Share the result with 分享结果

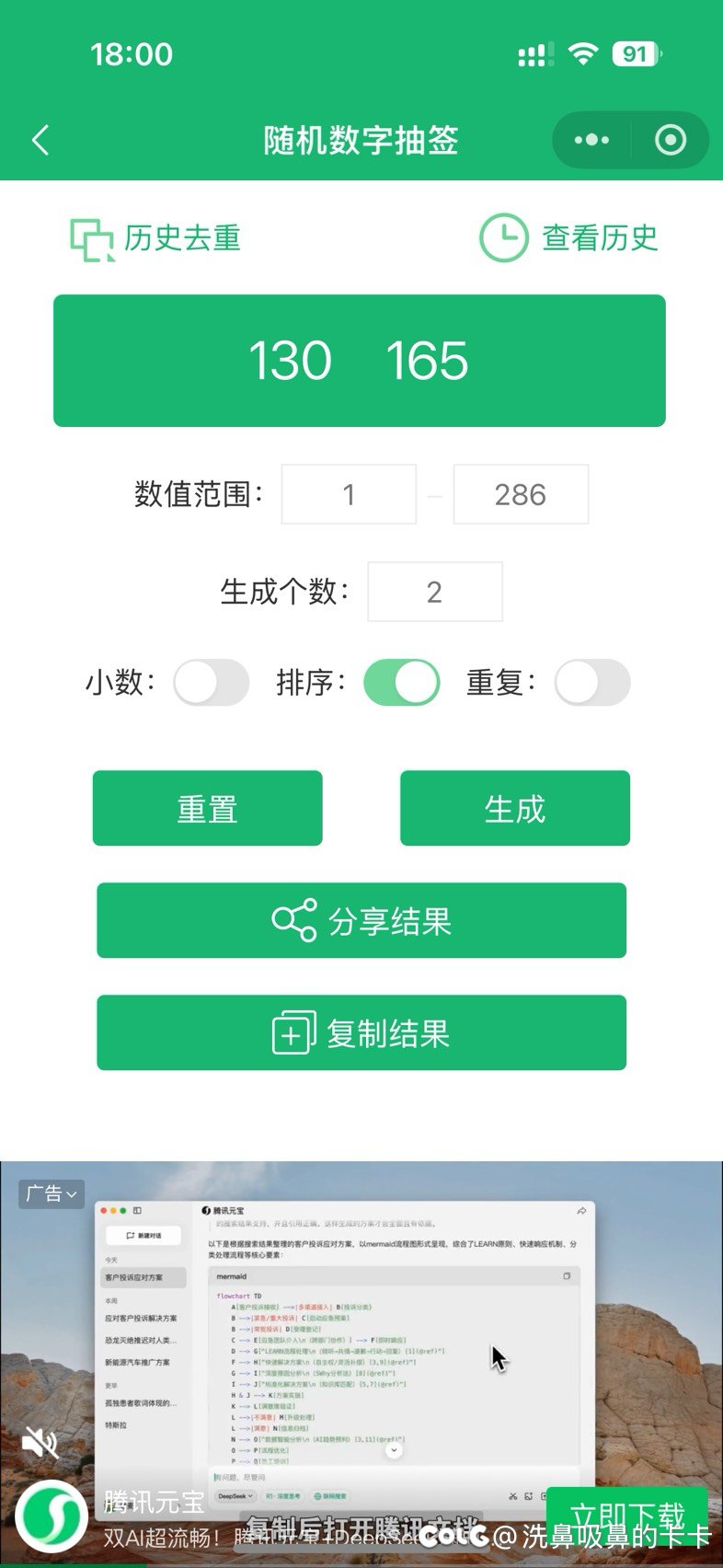click(361, 920)
